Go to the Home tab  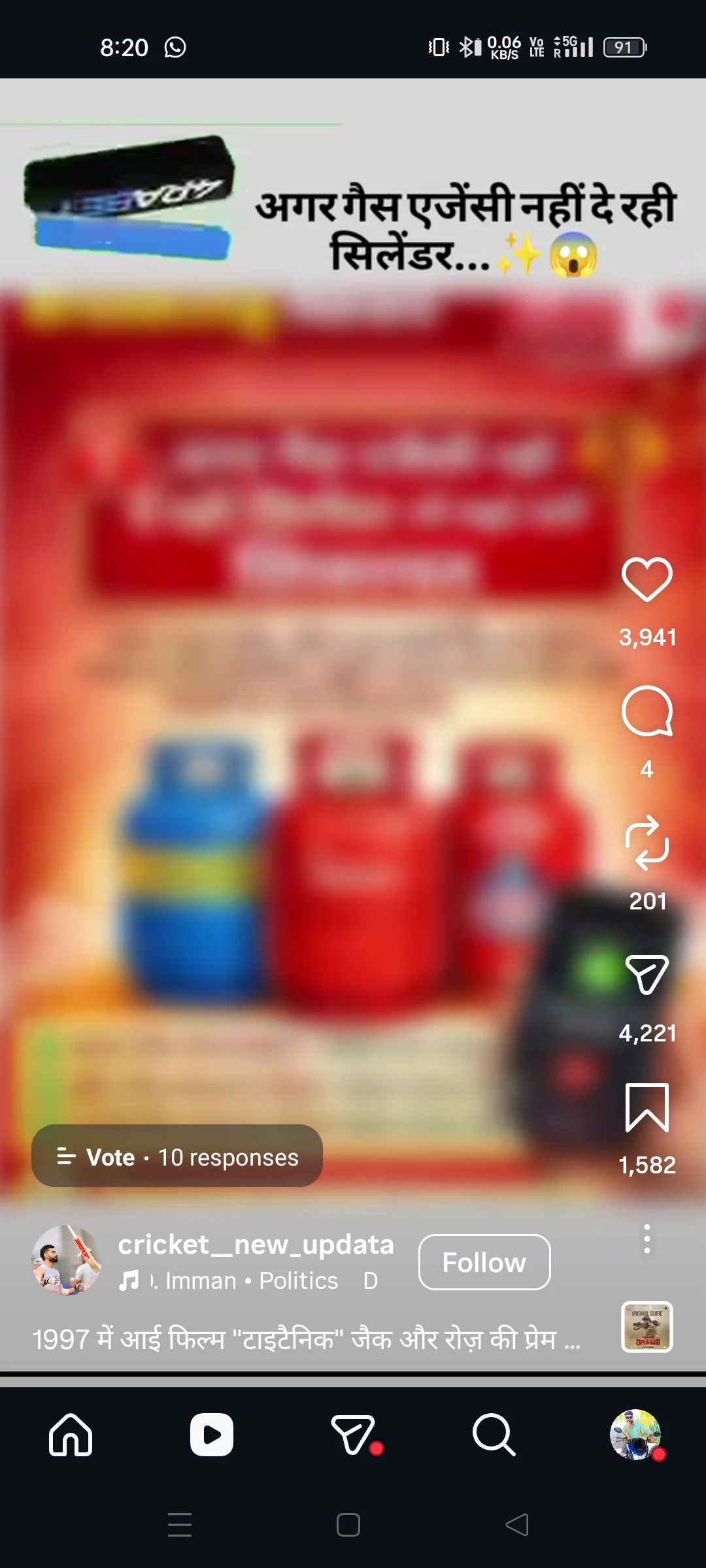pyautogui.click(x=71, y=1435)
